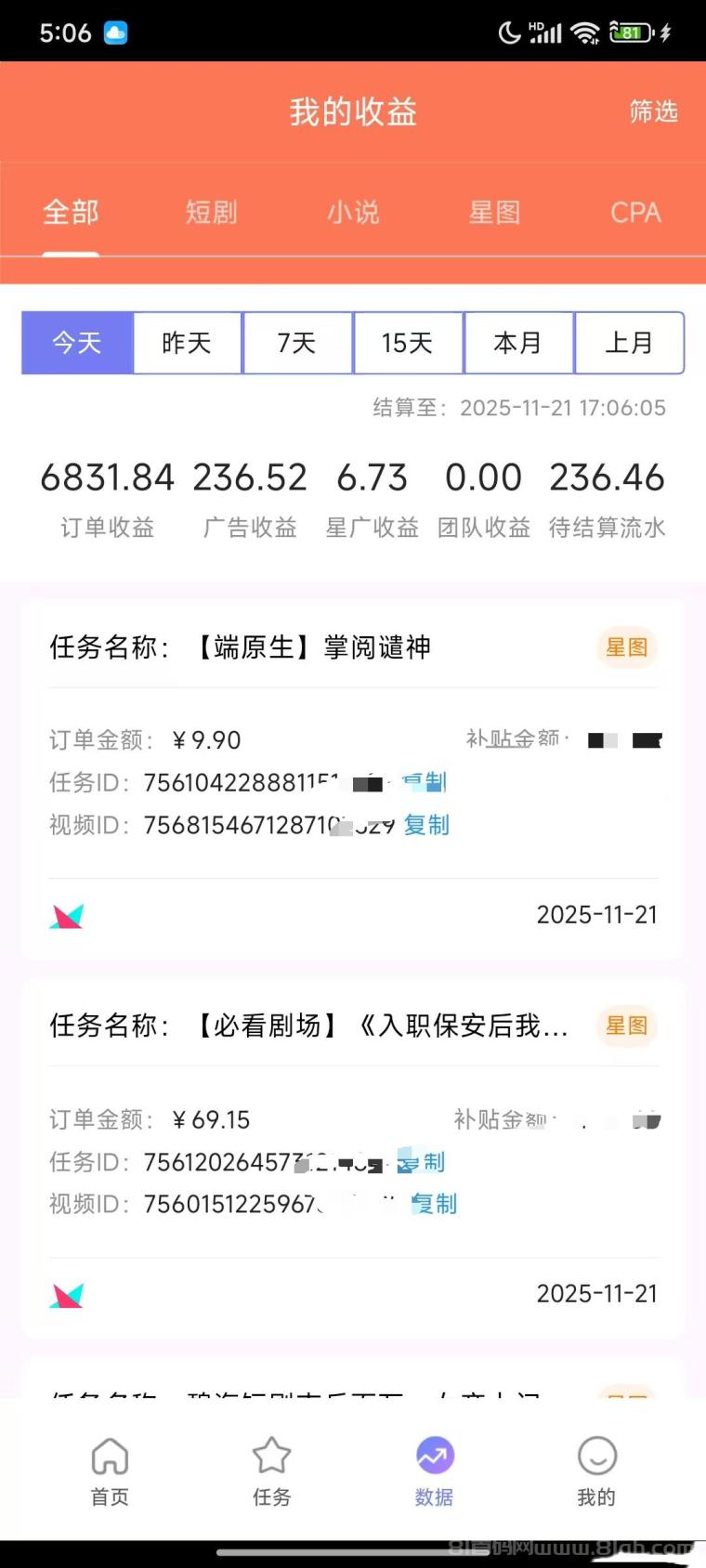Open the 我的 profile tab
Image resolution: width=706 pixels, height=1568 pixels.
click(596, 1470)
